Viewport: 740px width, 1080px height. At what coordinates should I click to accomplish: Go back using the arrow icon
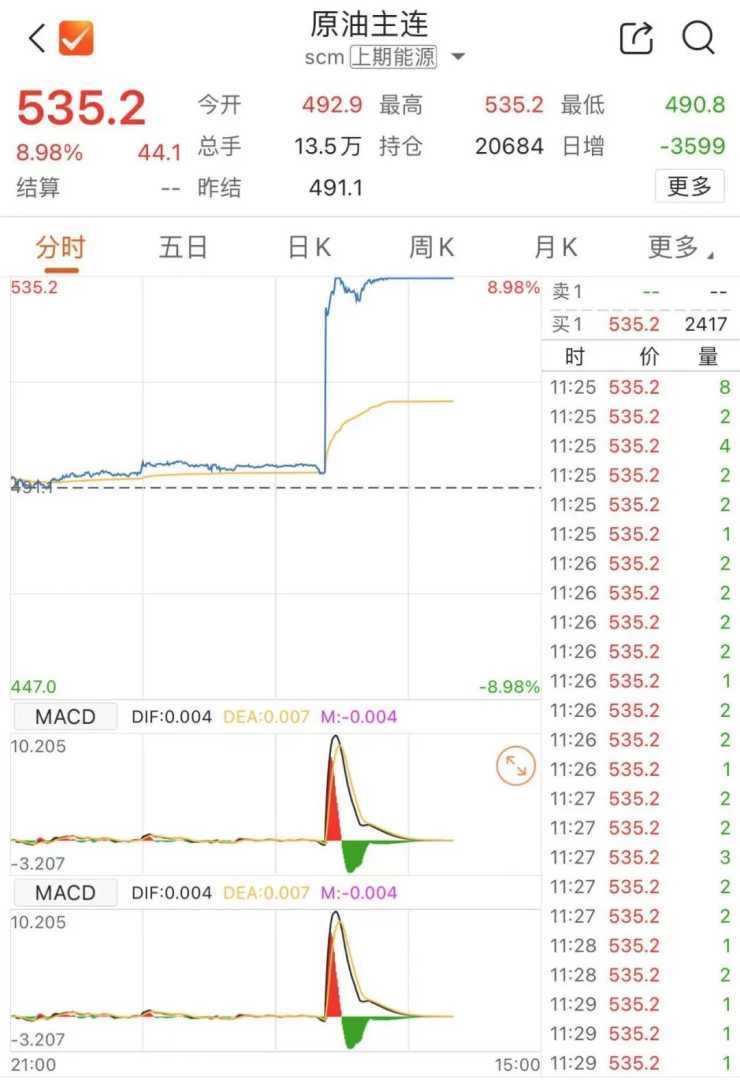(x=37, y=40)
